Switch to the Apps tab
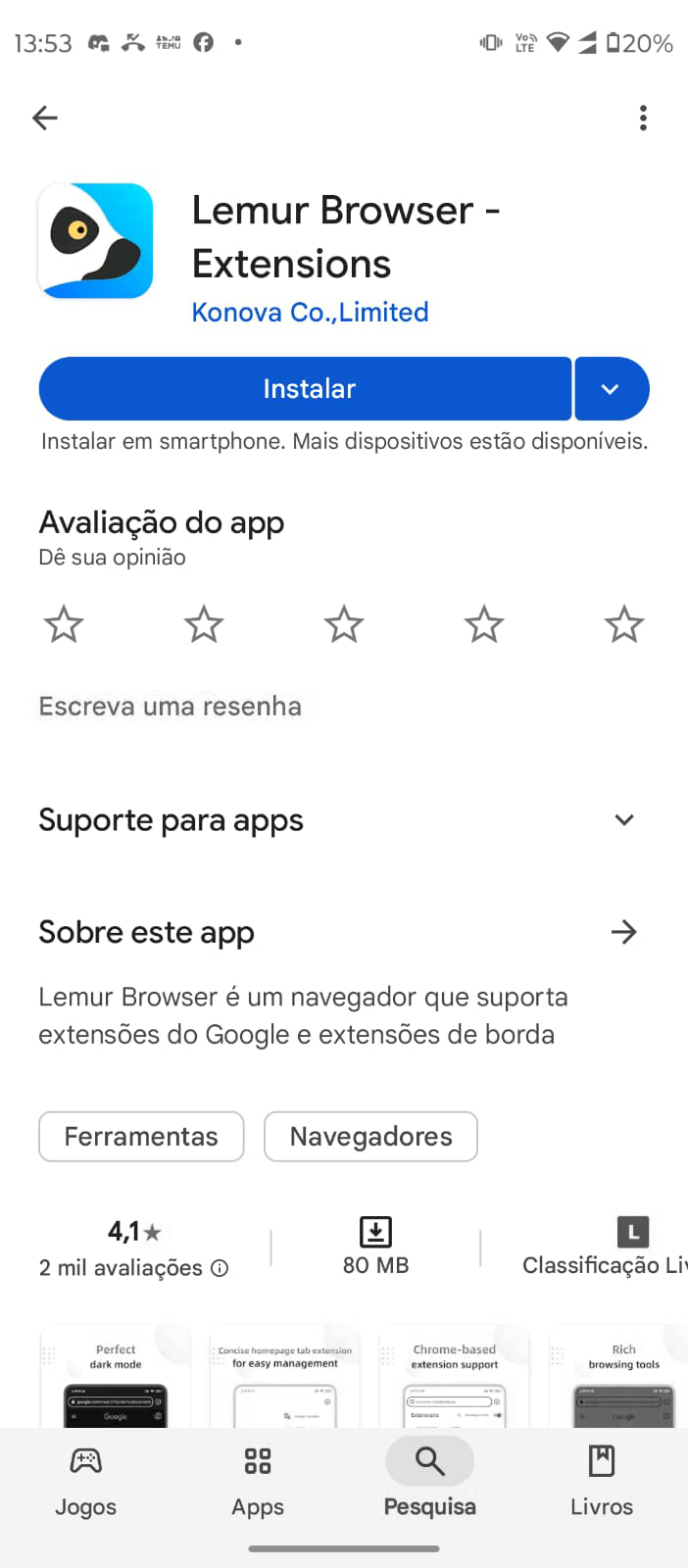This screenshot has width=688, height=1568. point(258,1482)
